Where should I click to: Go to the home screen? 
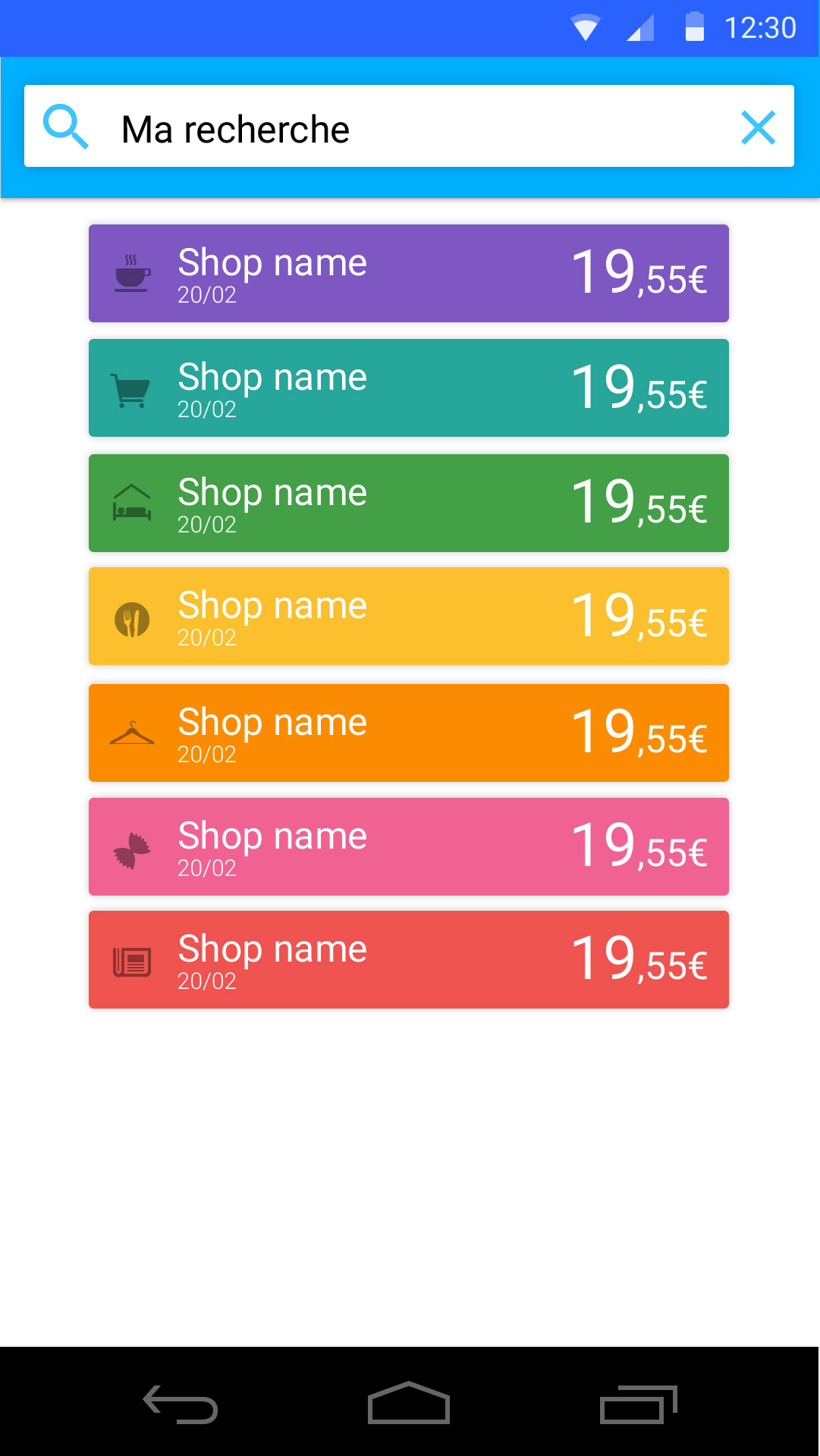click(409, 1402)
